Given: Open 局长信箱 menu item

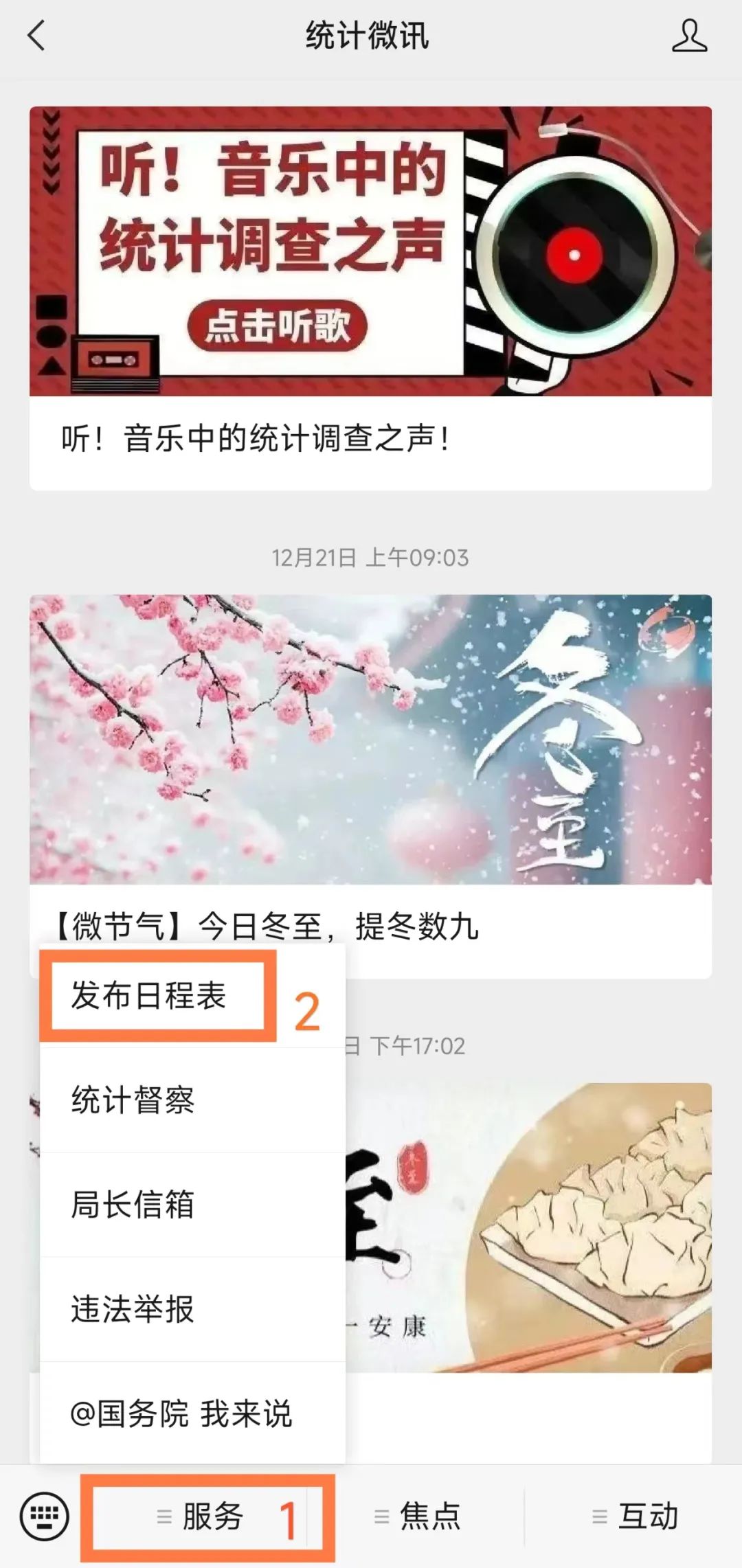Looking at the screenshot, I should [192, 1205].
